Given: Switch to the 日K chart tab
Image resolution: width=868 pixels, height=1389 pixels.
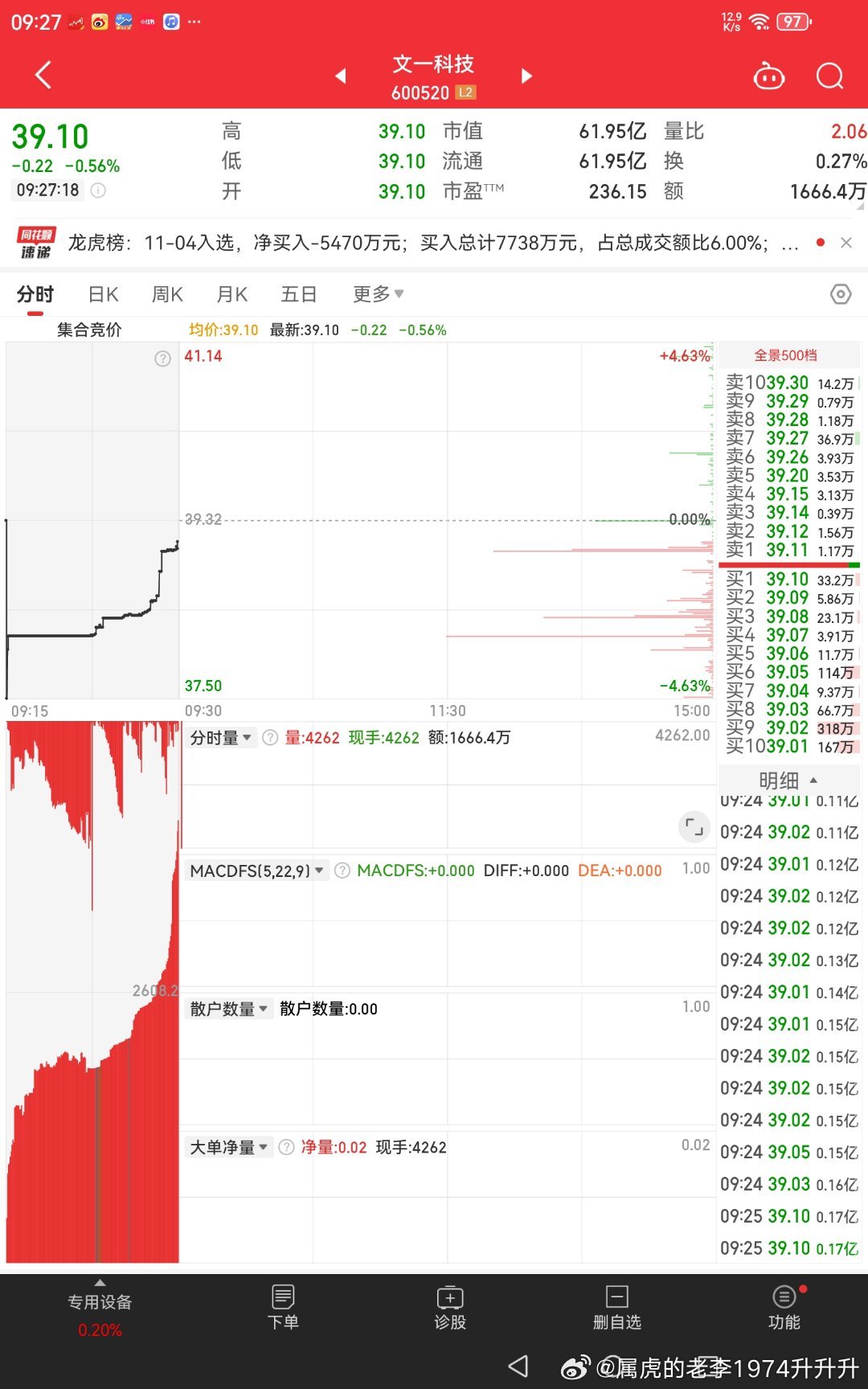Looking at the screenshot, I should tap(103, 294).
